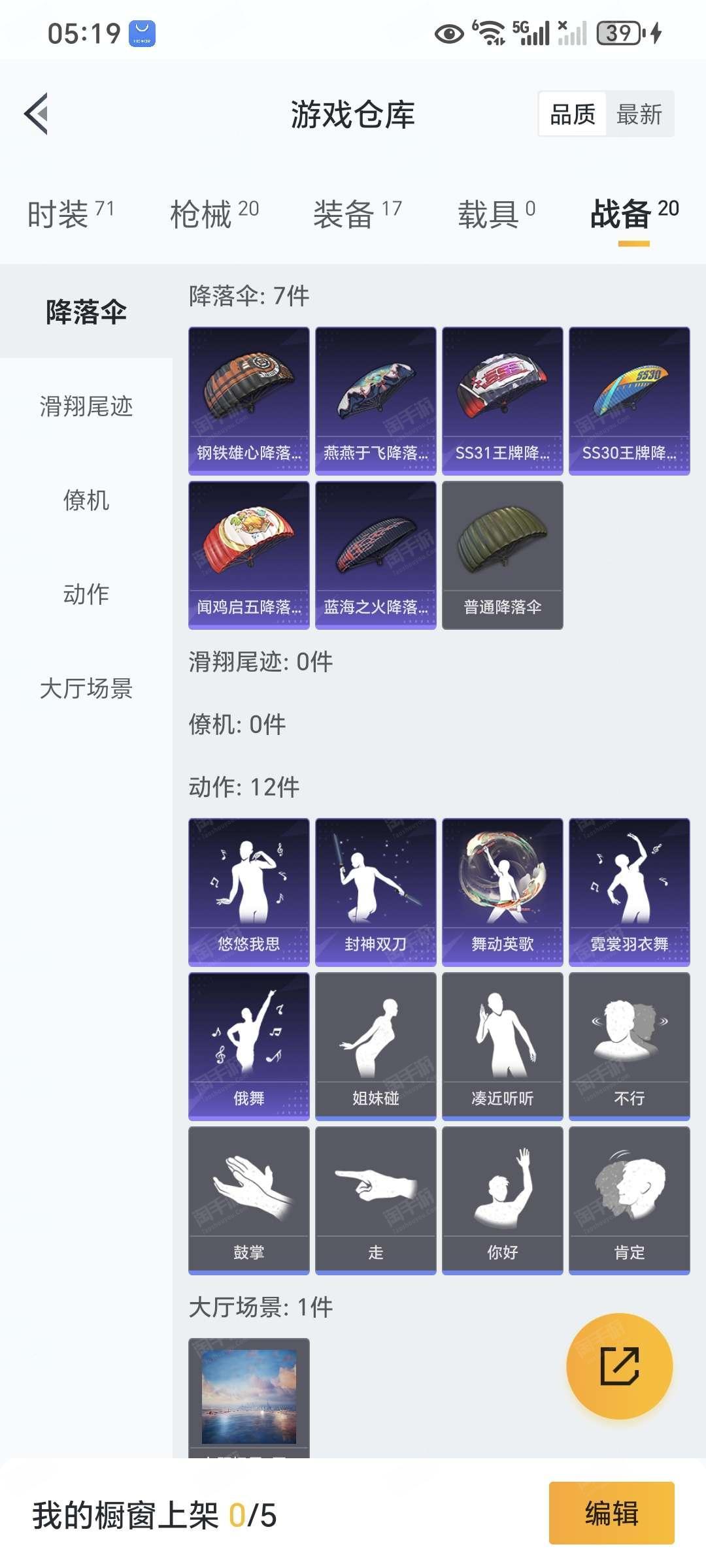
Task: Sort items by 品质
Action: tap(573, 114)
